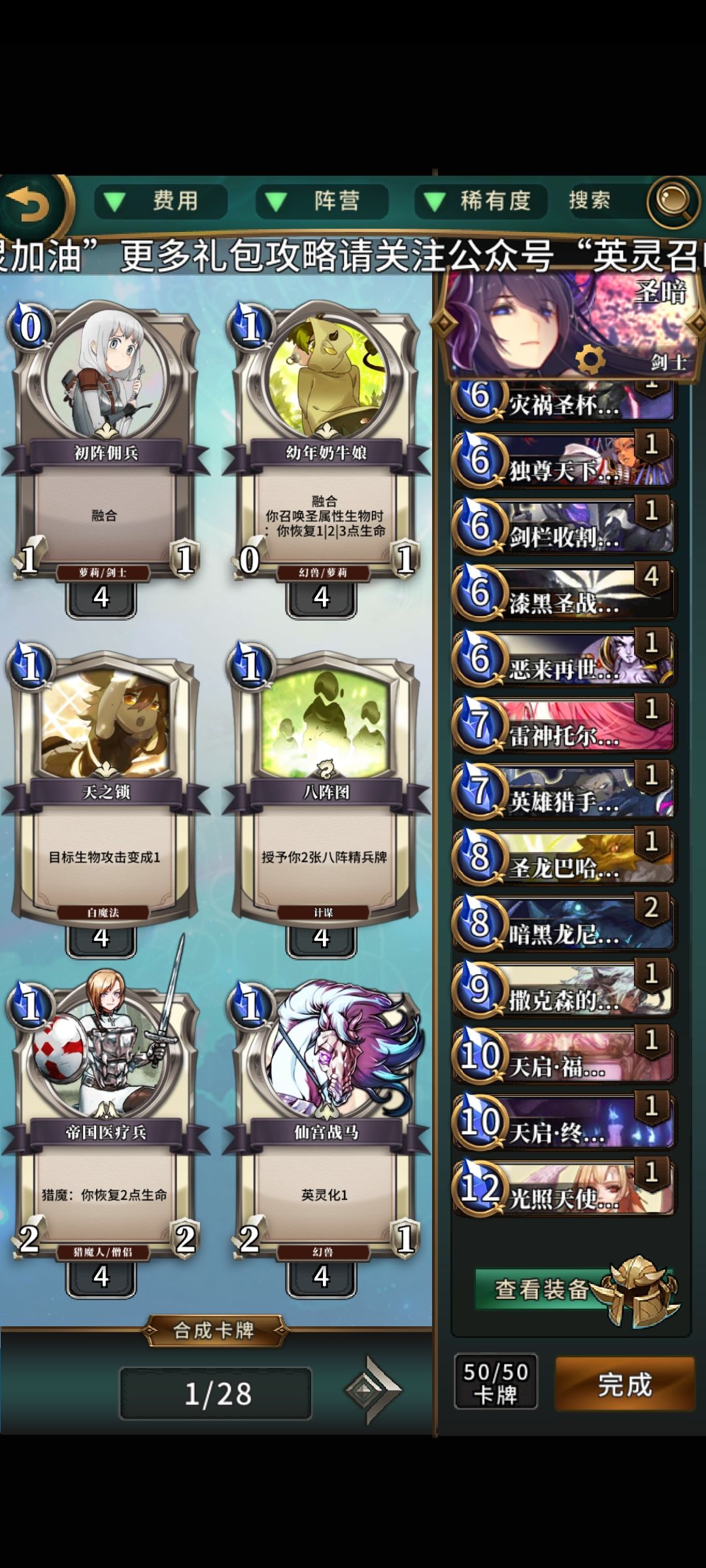Tap 完成 to finish deck editing
This screenshot has height=1568, width=706.
[x=624, y=1384]
